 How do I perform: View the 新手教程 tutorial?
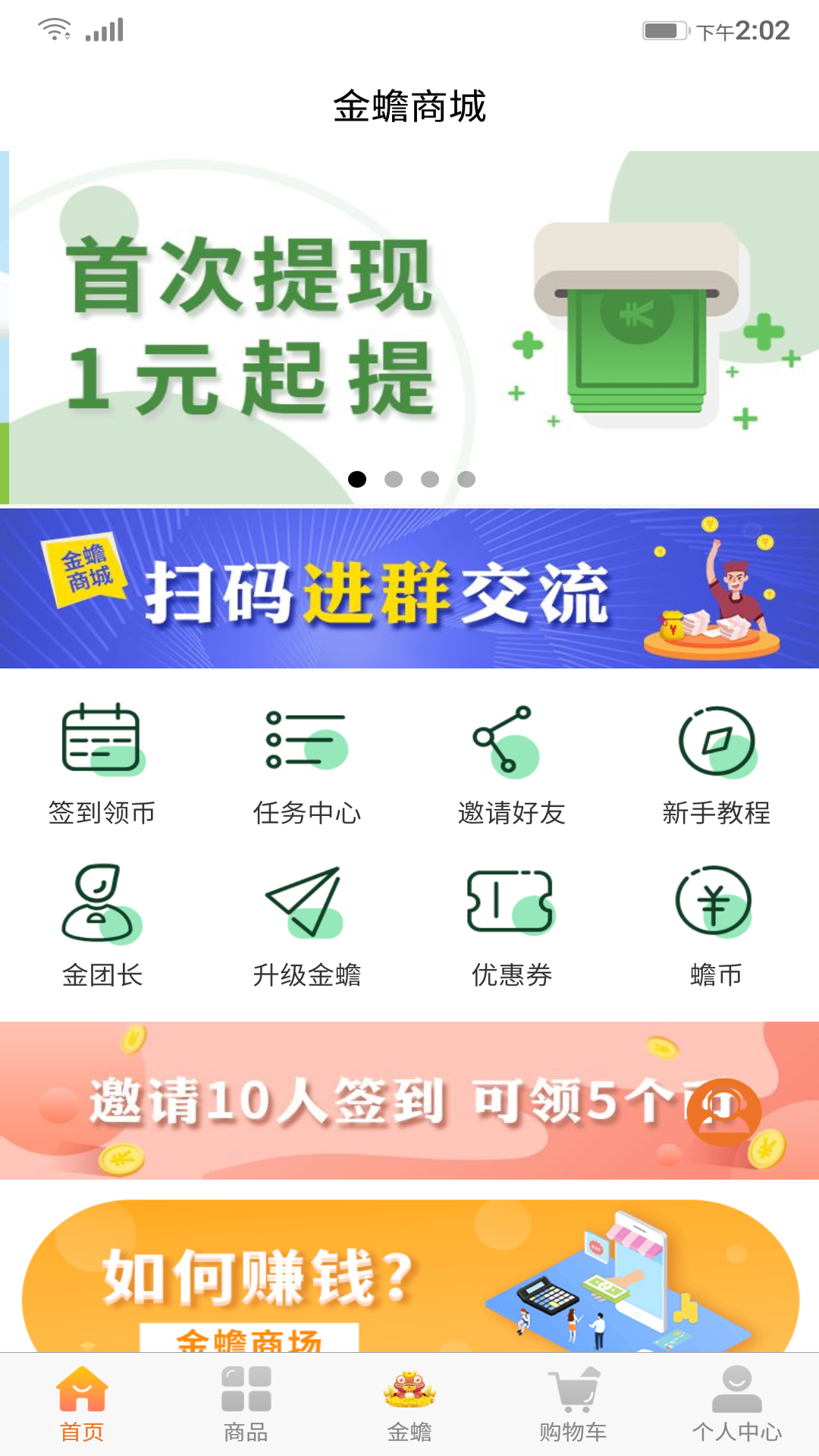coord(716,763)
